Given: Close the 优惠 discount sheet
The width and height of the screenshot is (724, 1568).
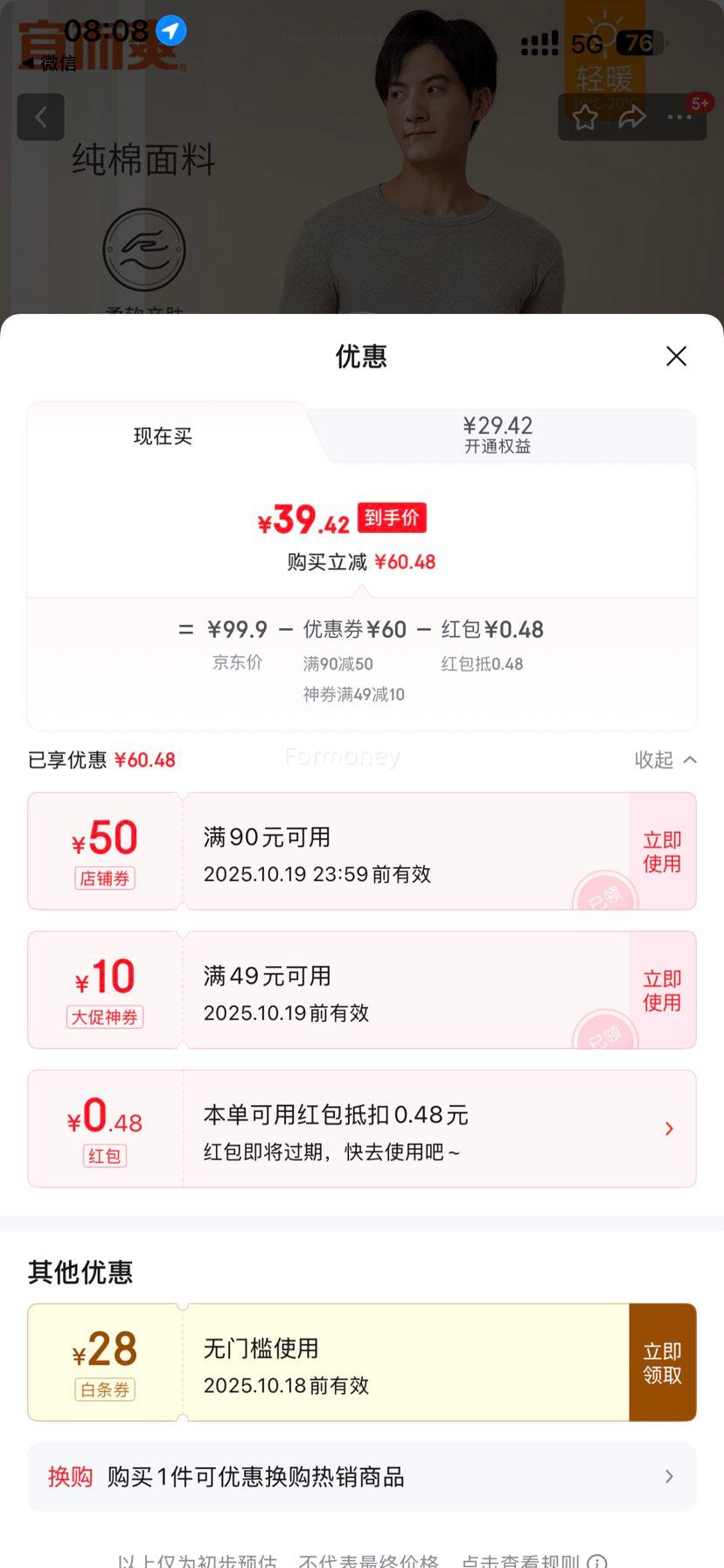Looking at the screenshot, I should (x=676, y=356).
